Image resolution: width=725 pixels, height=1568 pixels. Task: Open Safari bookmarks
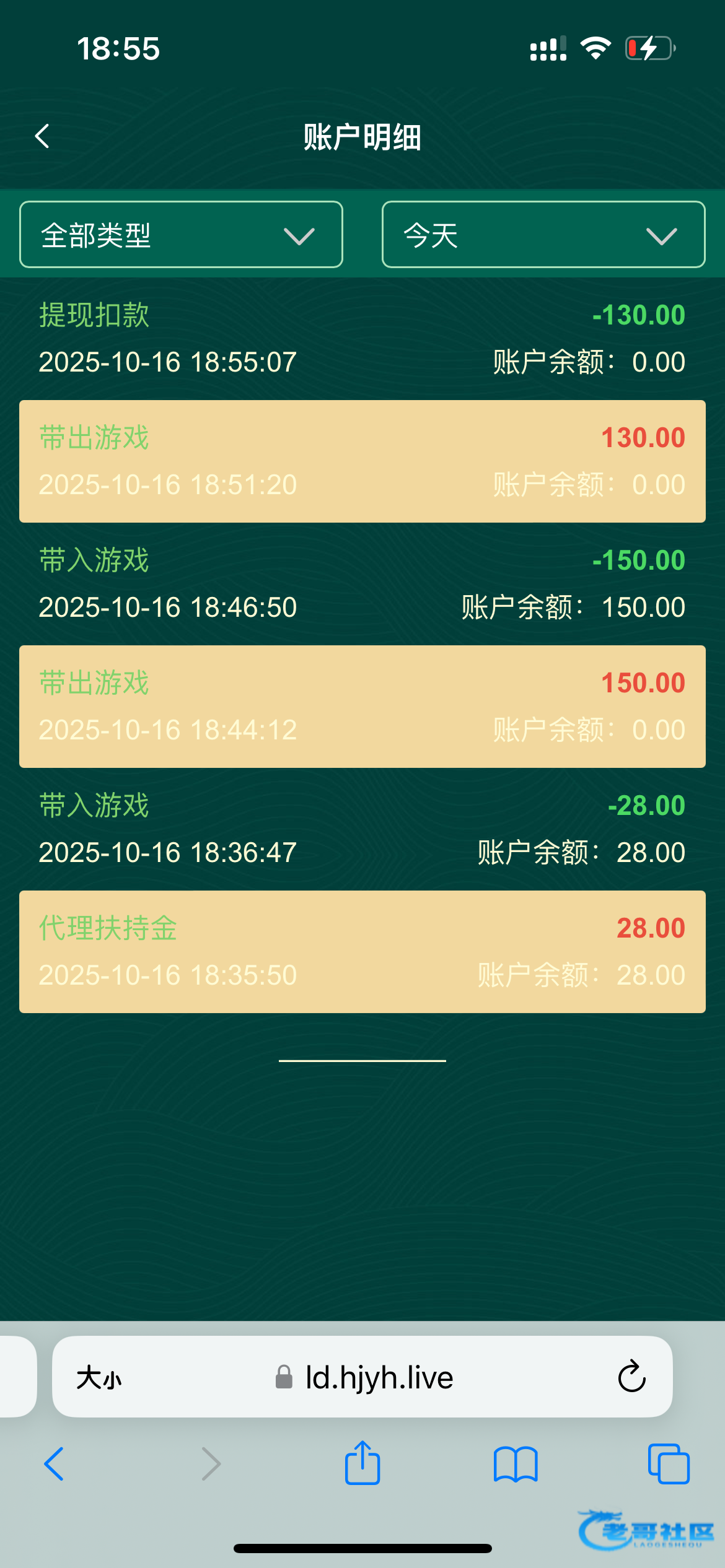point(516,1464)
